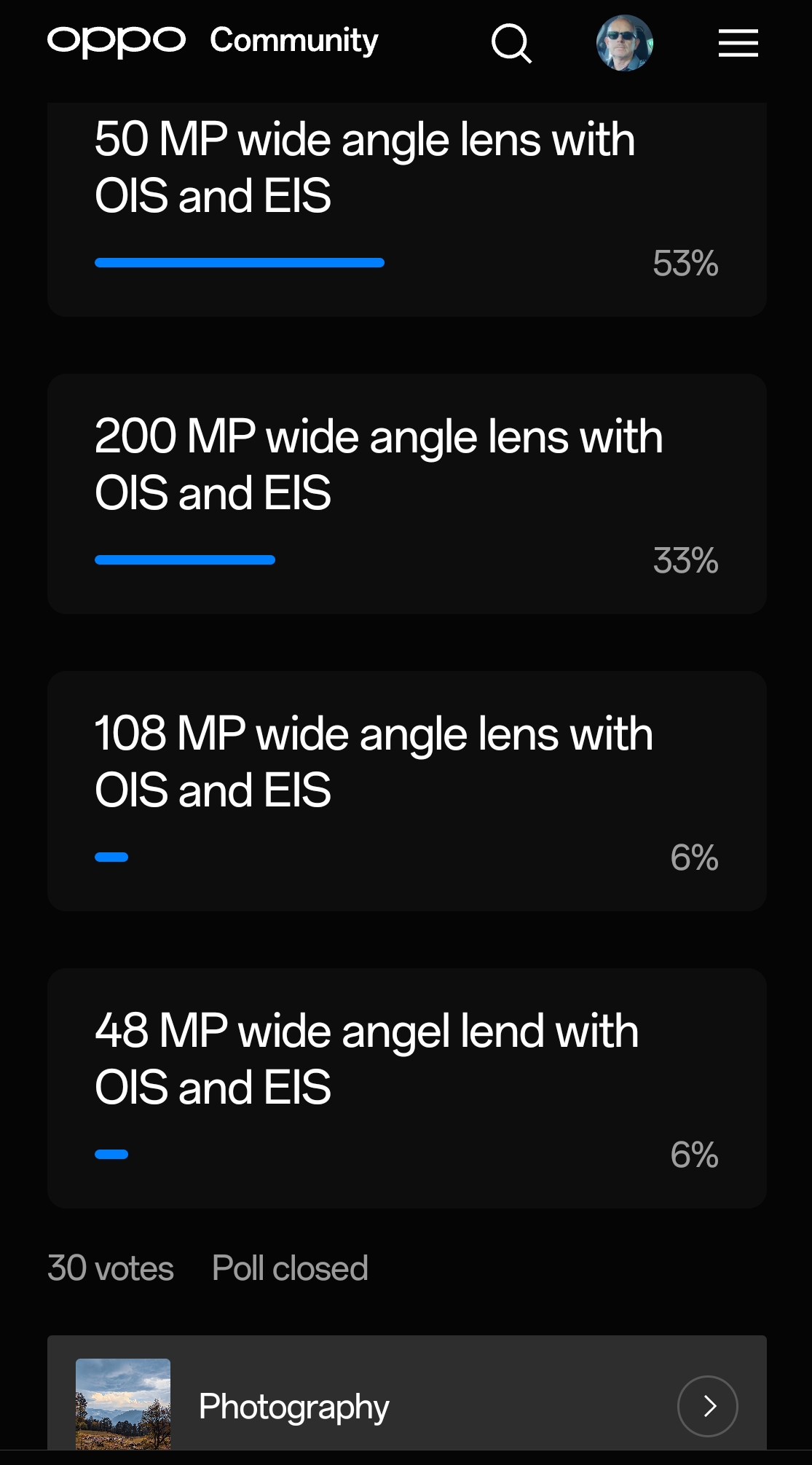Viewport: 812px width, 1465px height.
Task: Click the Community header text
Action: click(x=293, y=42)
